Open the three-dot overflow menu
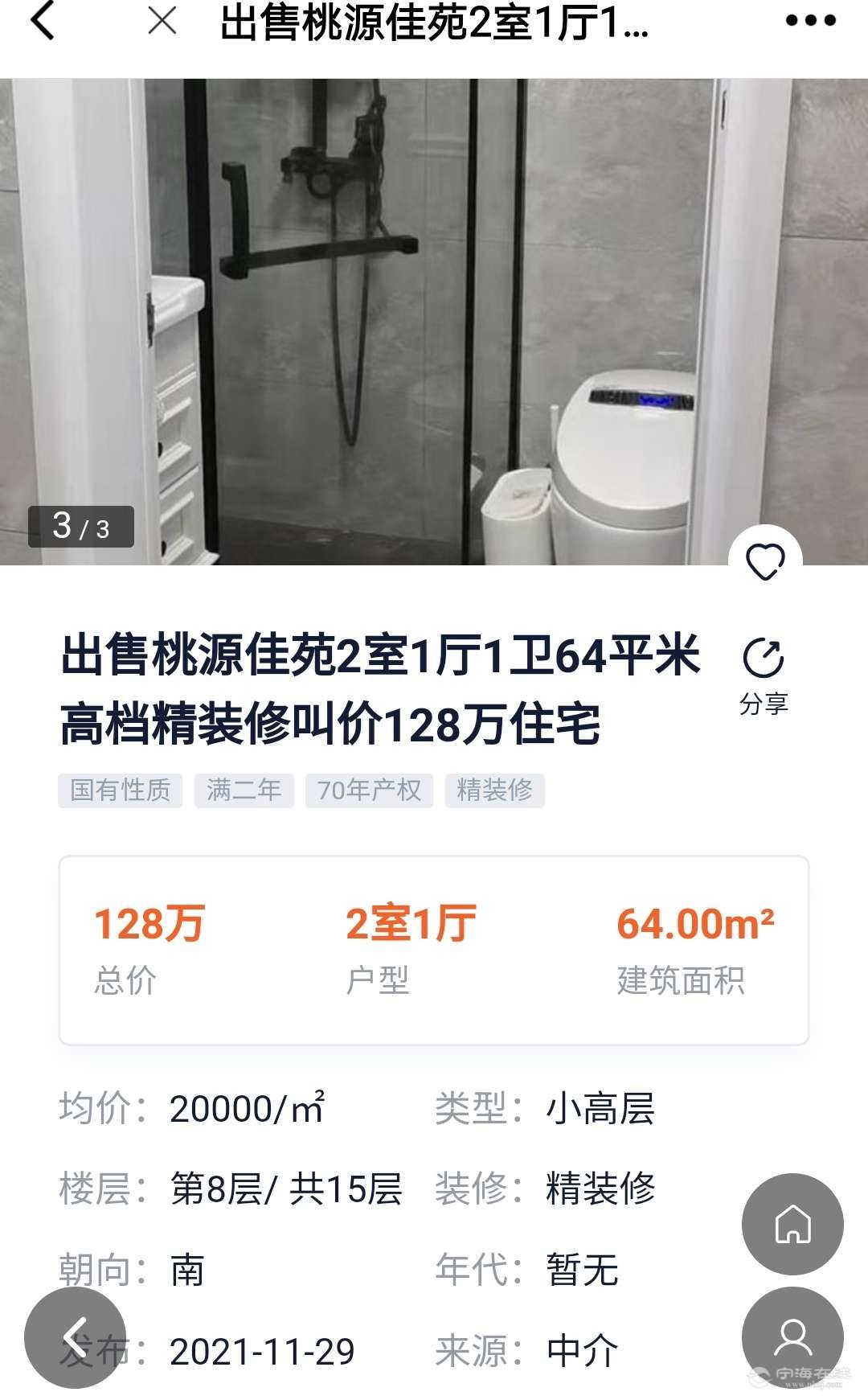Screen dimensions: 868x1400 click(x=810, y=22)
